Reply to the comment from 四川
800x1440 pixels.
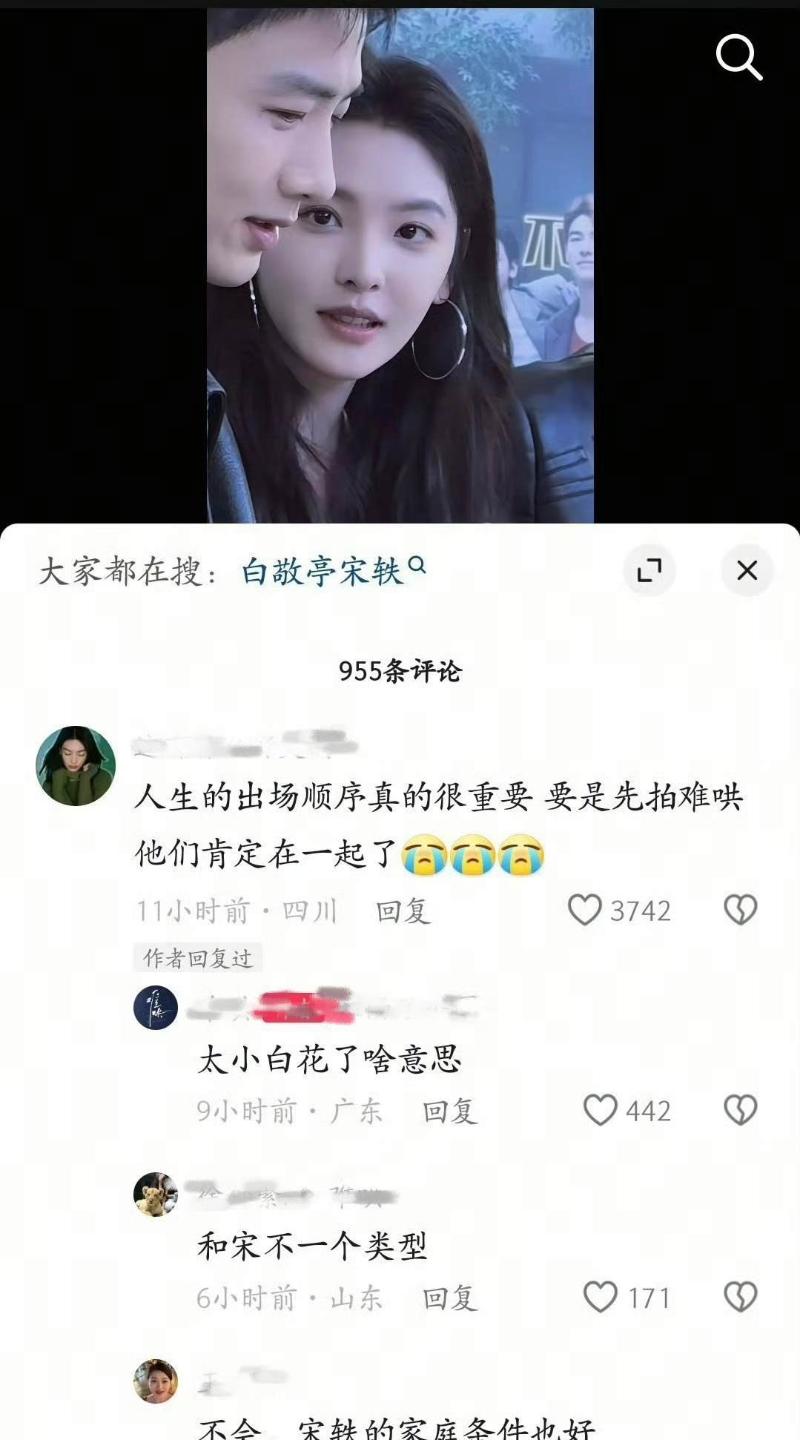[403, 911]
